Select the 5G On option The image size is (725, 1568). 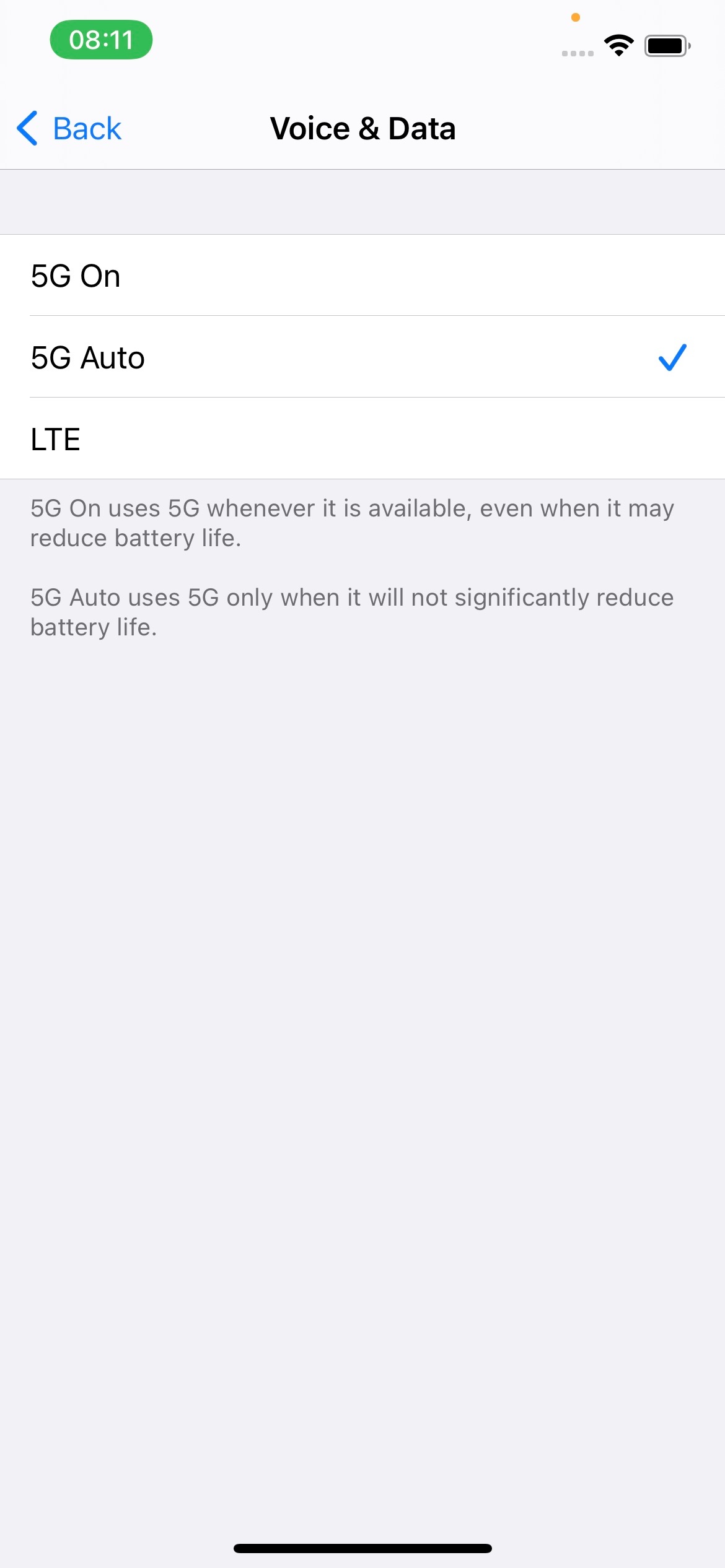[x=362, y=276]
